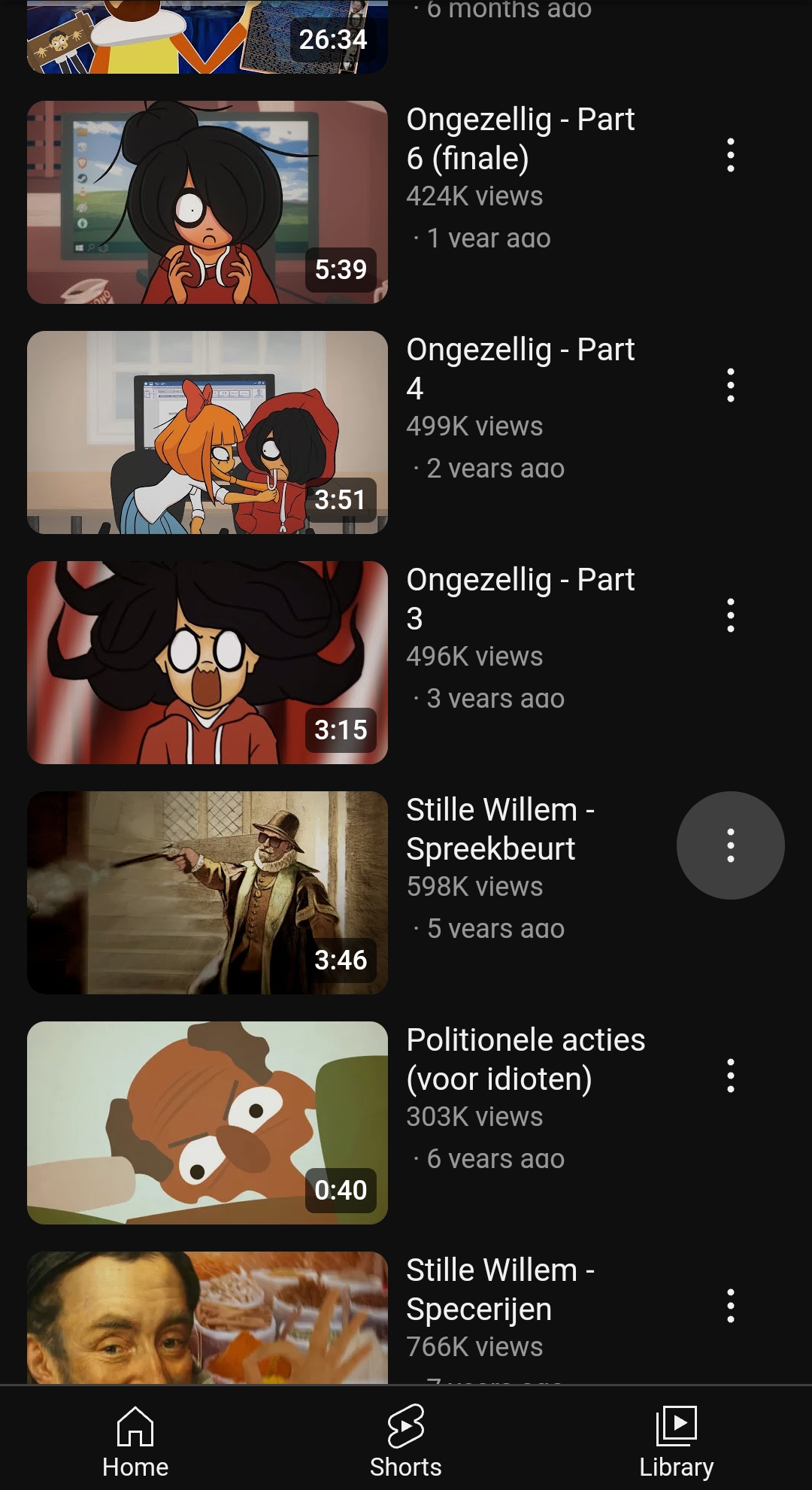Watch Stille Willem - Specerijen
The image size is (812, 1490).
[x=208, y=1316]
